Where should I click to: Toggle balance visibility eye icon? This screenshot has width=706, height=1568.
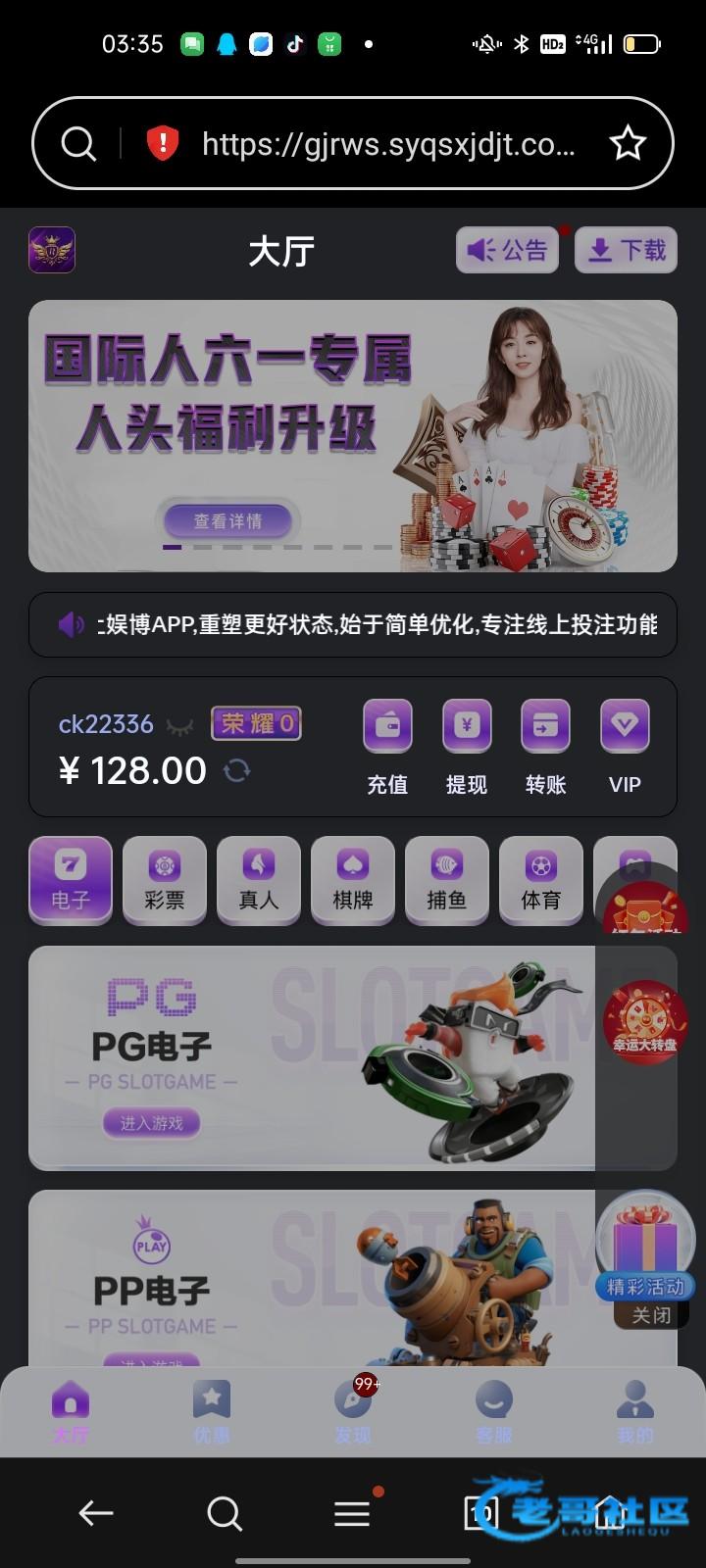(x=179, y=726)
